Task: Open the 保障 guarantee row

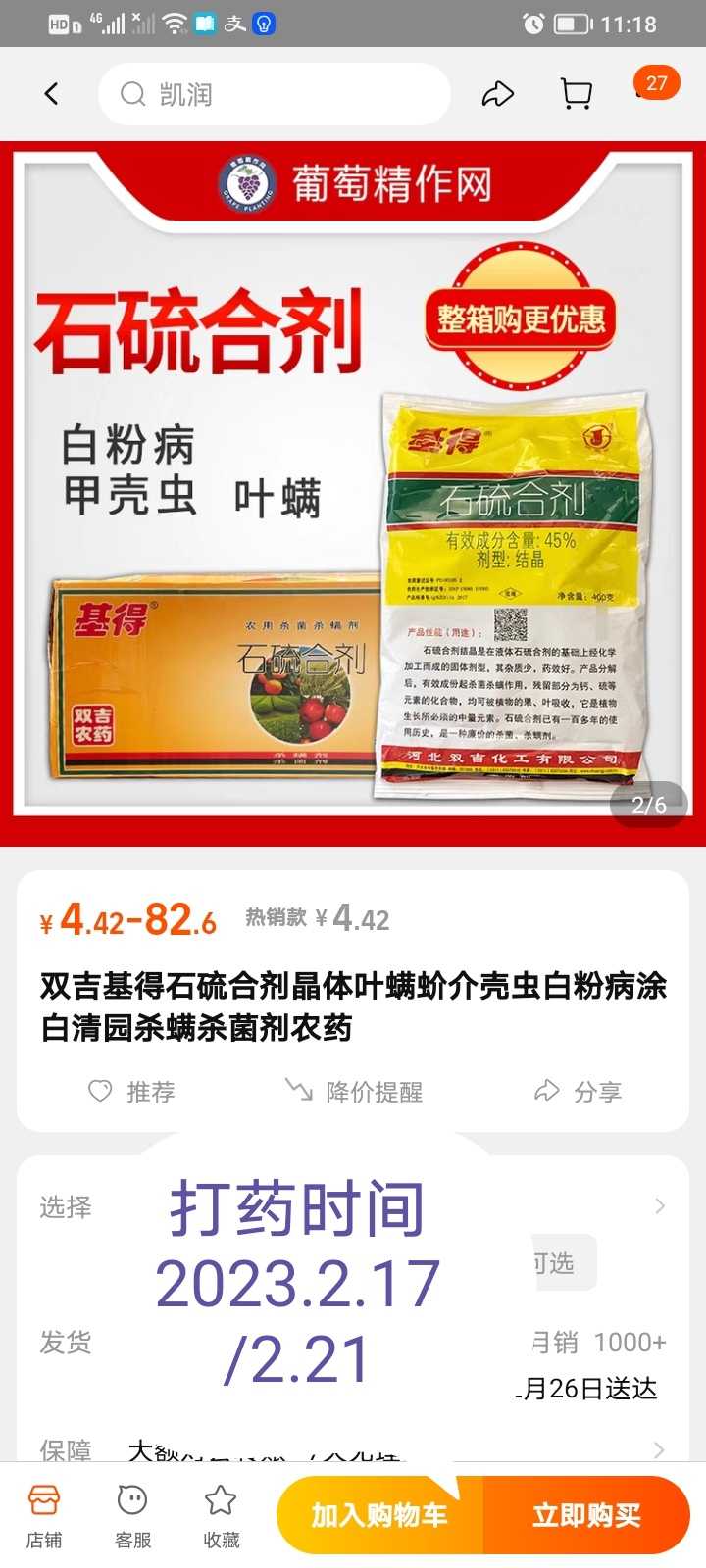Action: pos(353,1449)
